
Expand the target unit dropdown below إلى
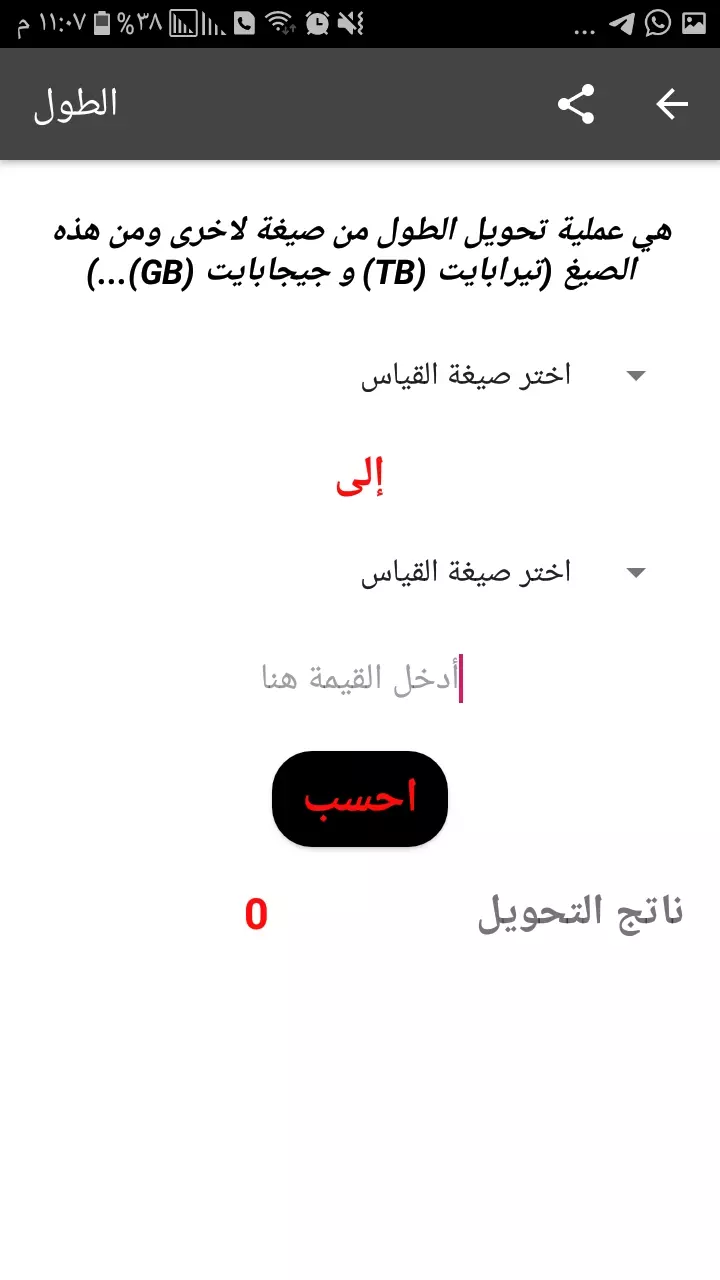500,572
